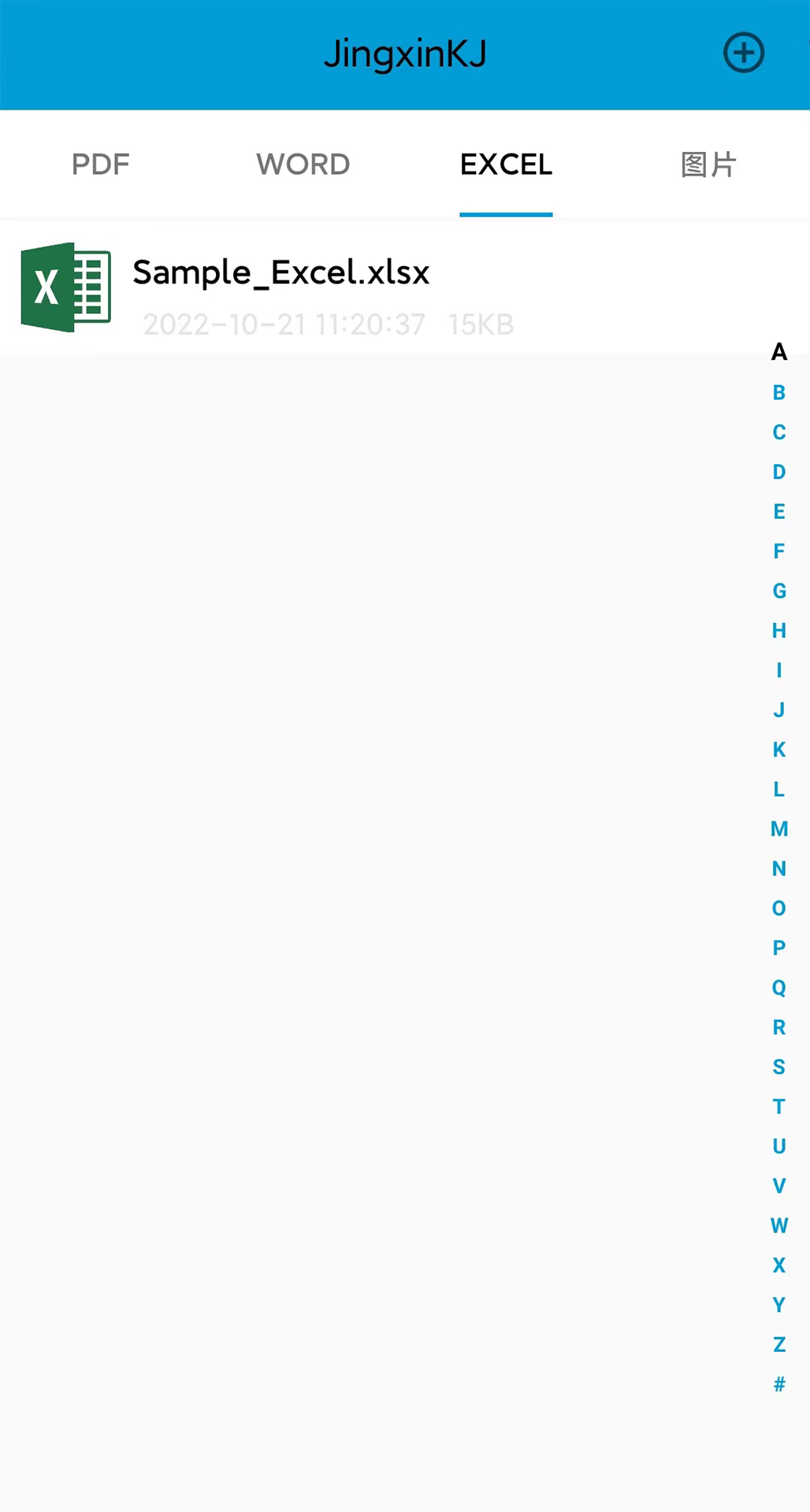Image resolution: width=810 pixels, height=1512 pixels.
Task: Jump to letter S in the index
Action: [x=779, y=1066]
